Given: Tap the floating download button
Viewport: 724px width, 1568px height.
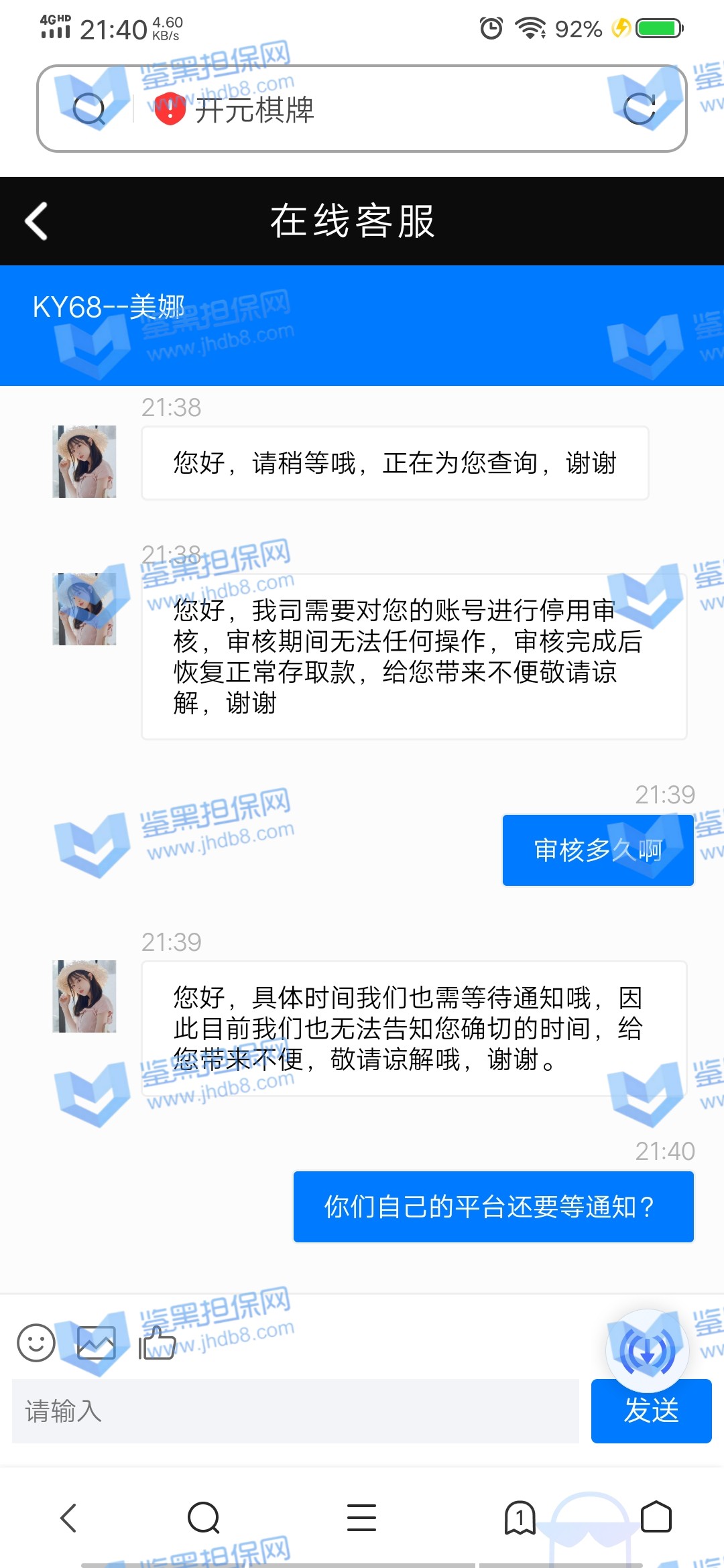Looking at the screenshot, I should point(647,1351).
